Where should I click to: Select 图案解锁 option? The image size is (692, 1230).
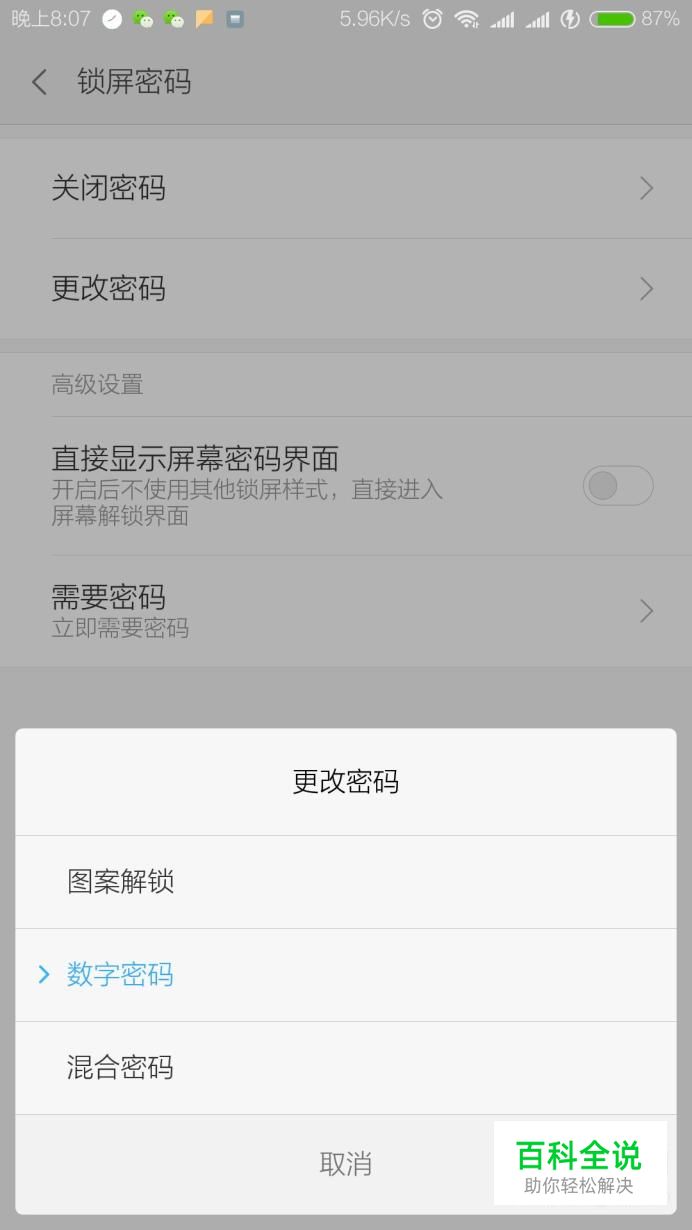pos(345,882)
